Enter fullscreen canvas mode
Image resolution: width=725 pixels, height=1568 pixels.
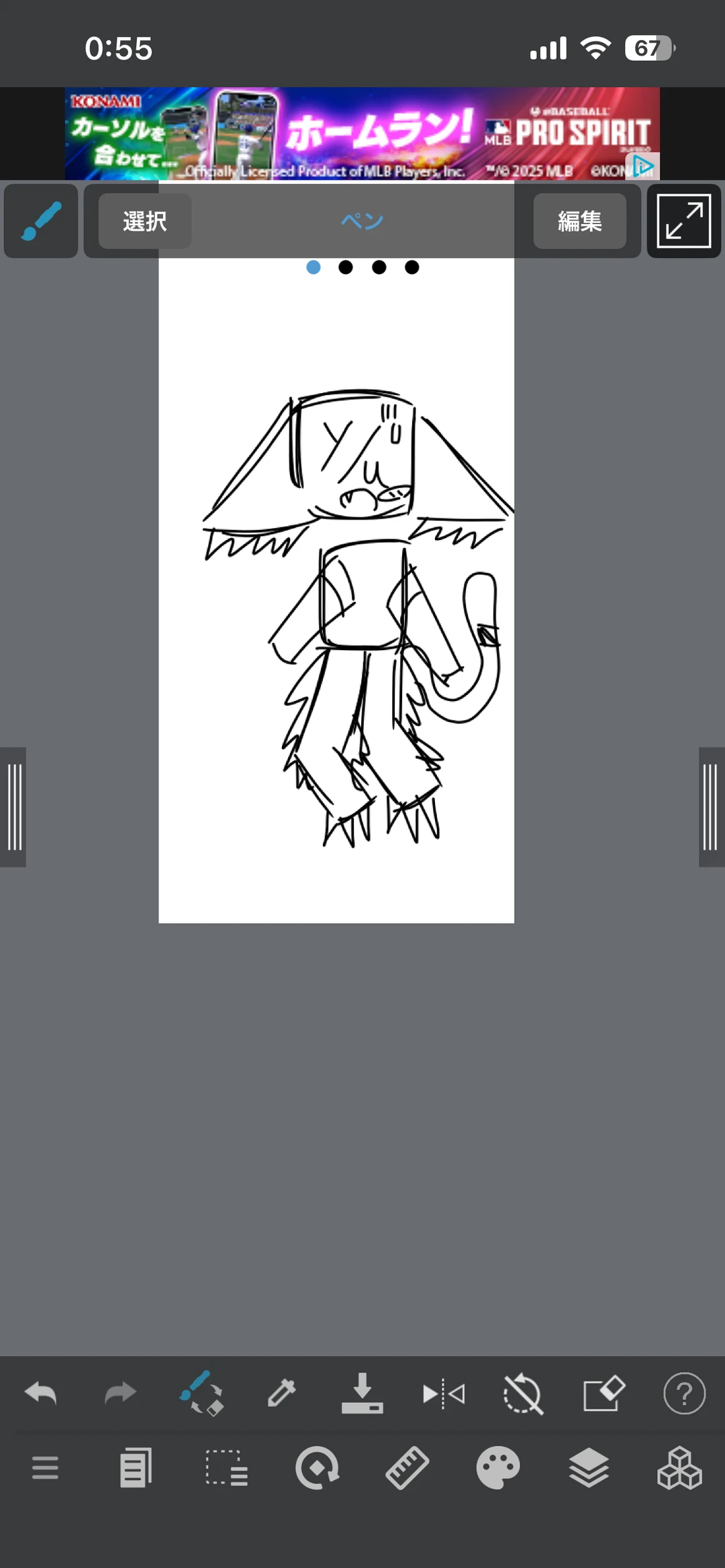[683, 221]
